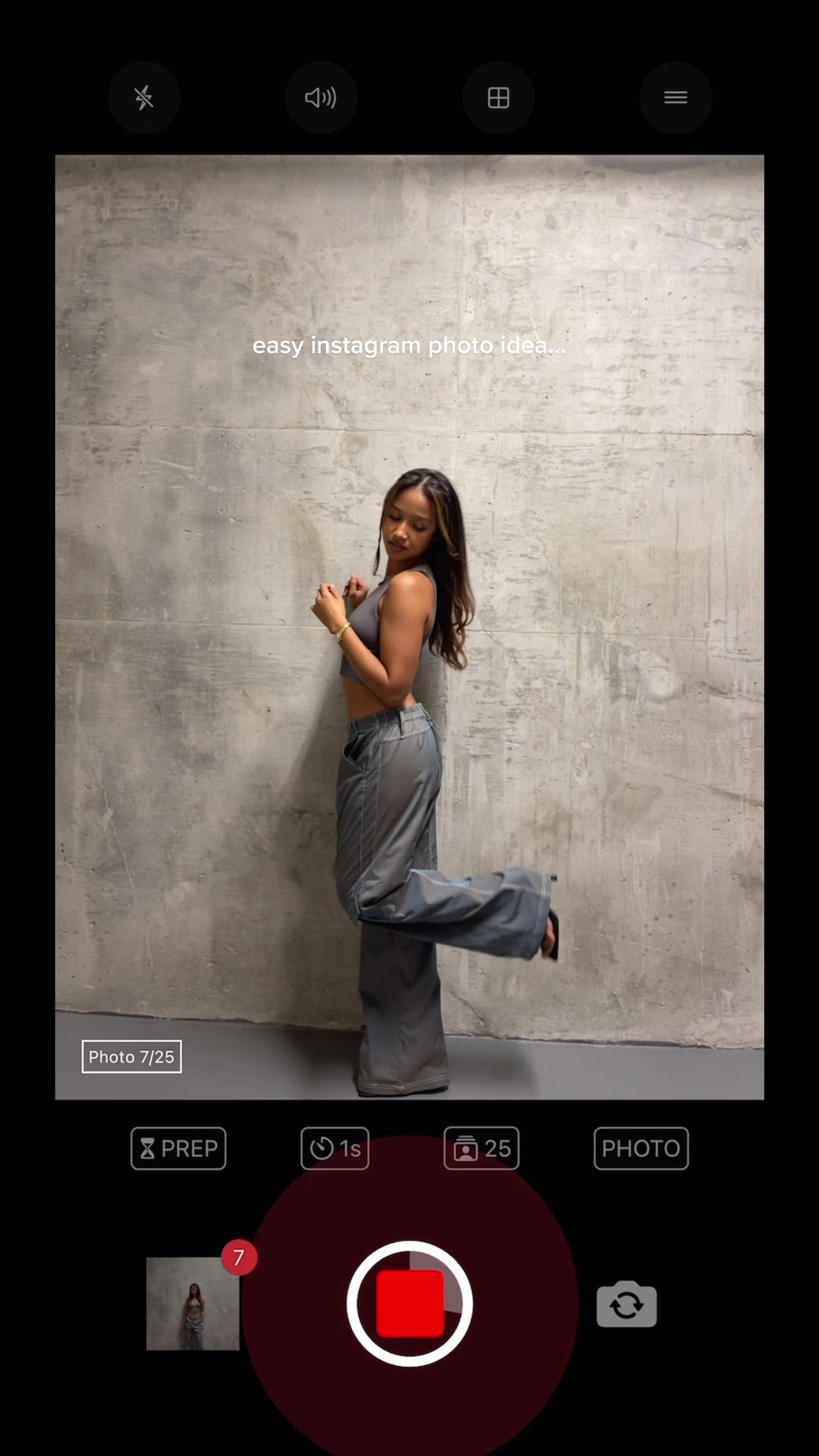Mute the shutter sound
The height and width of the screenshot is (1456, 819).
(x=321, y=98)
